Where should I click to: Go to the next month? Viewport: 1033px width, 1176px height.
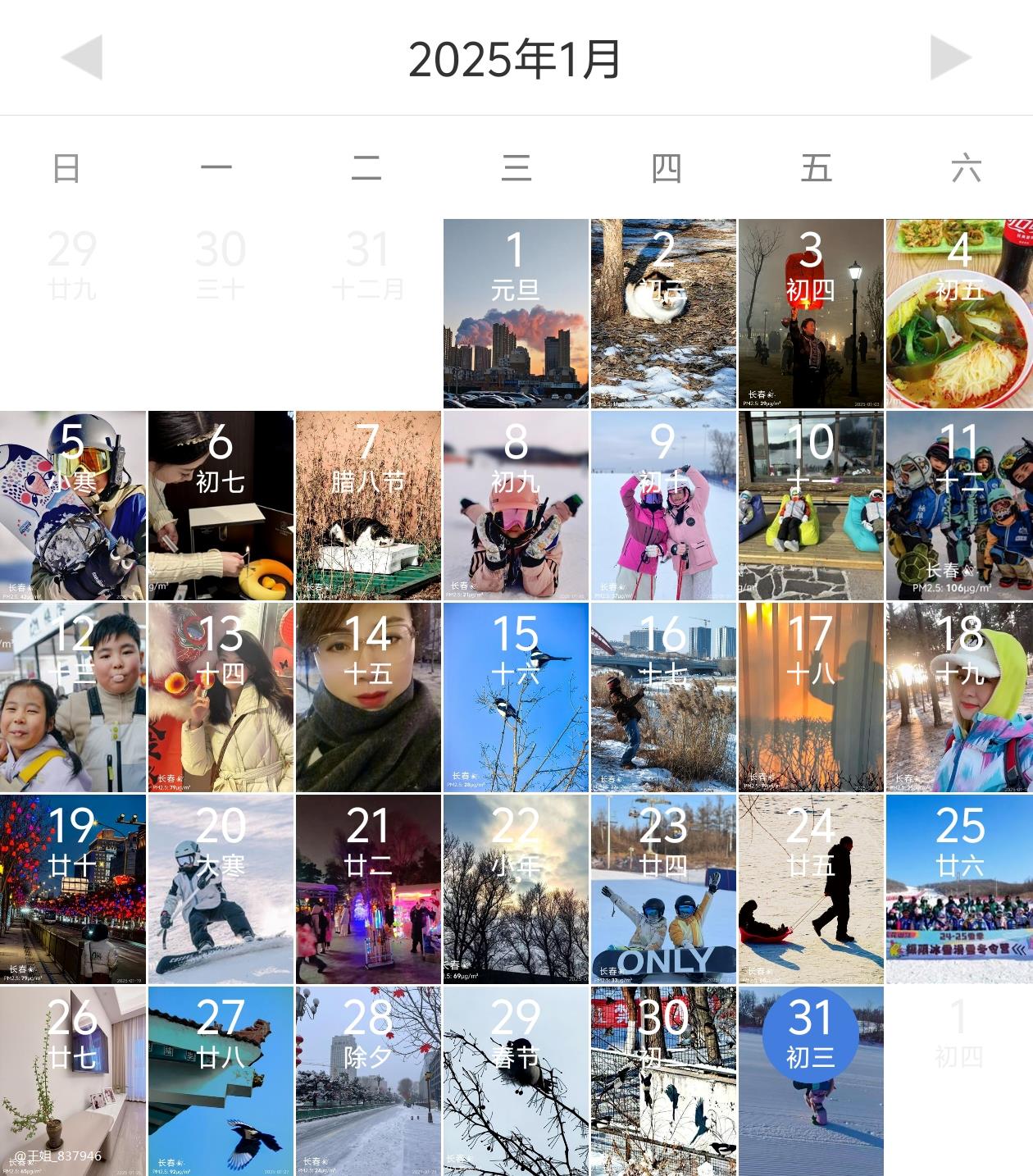951,57
